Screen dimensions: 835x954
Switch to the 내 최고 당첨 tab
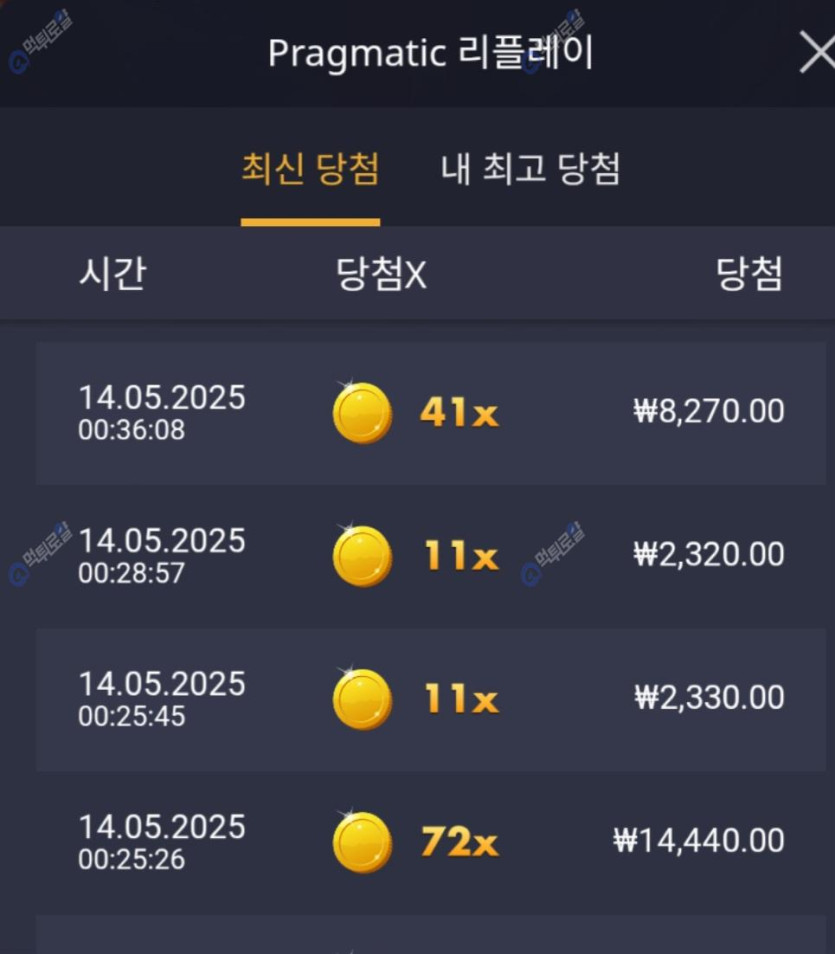530,169
